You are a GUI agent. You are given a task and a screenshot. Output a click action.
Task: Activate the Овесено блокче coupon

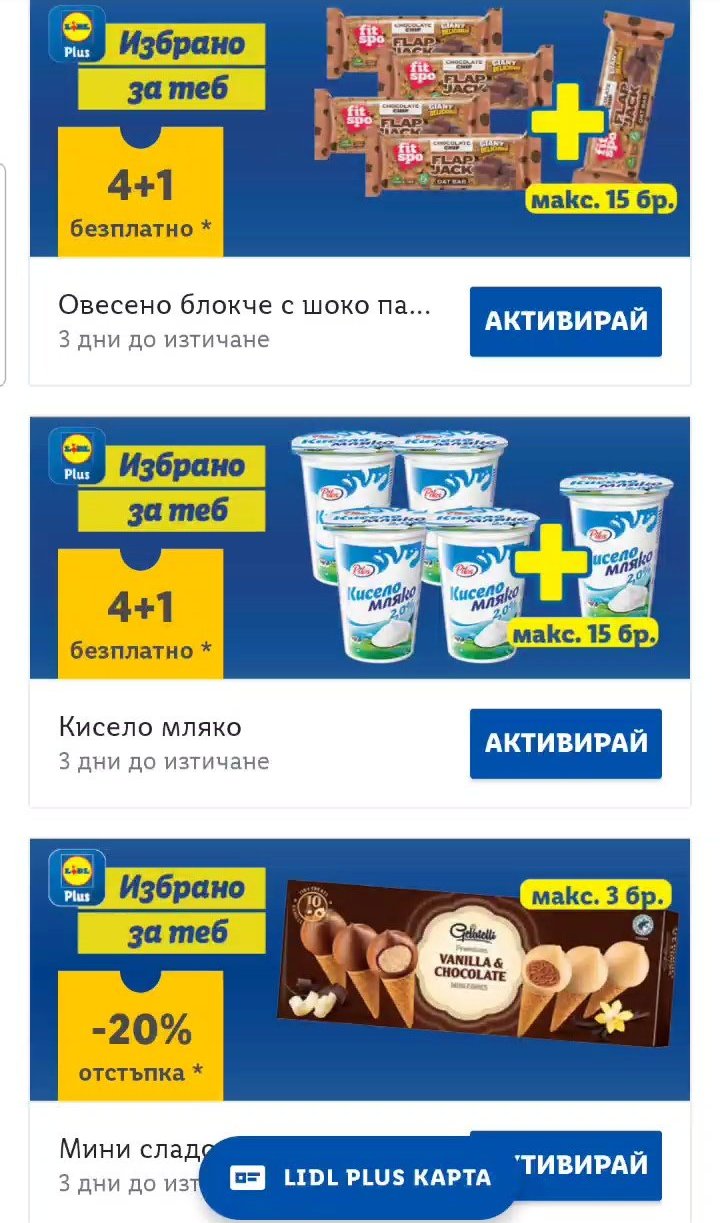(565, 321)
